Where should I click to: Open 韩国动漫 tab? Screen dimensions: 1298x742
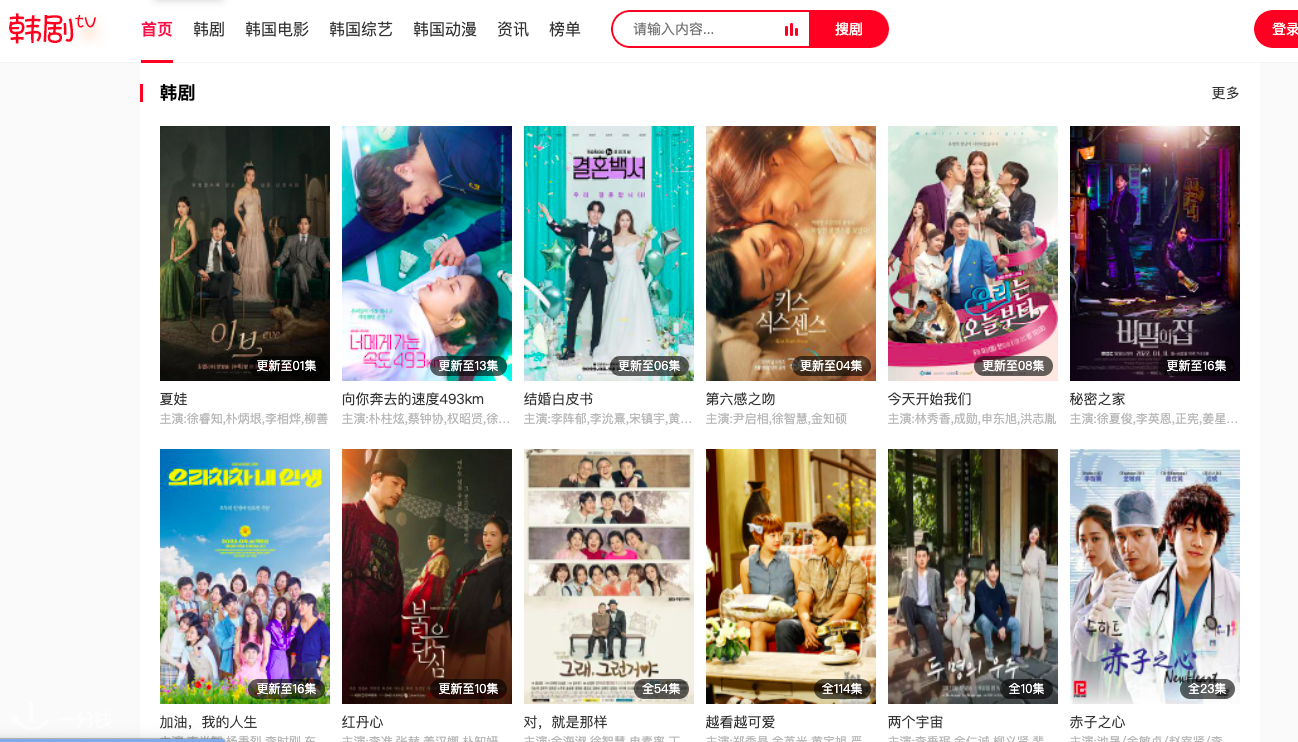[x=445, y=29]
